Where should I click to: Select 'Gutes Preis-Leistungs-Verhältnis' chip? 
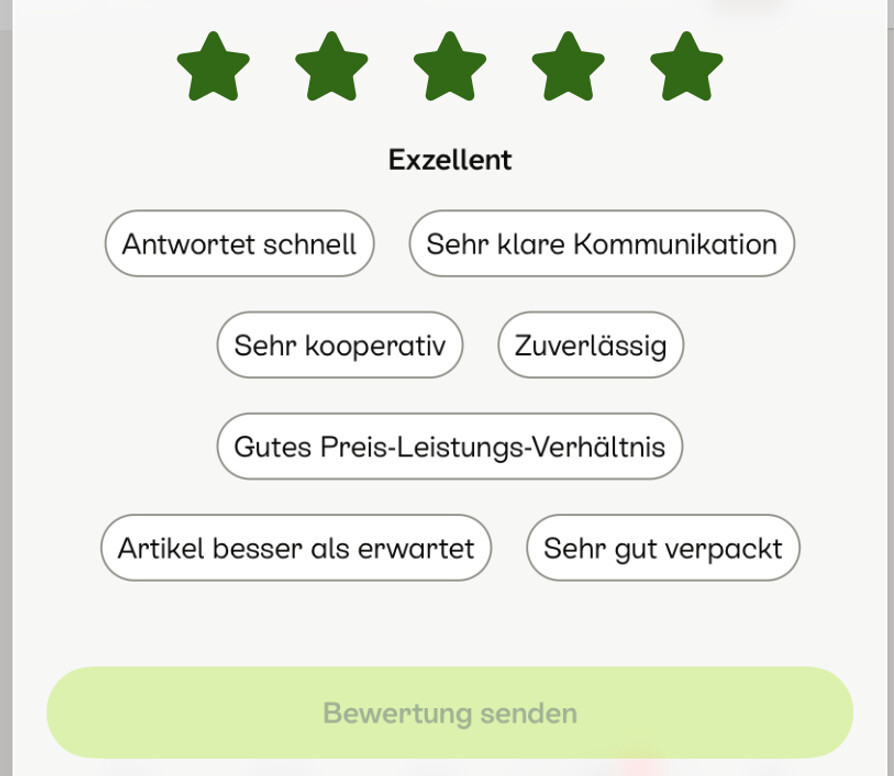(450, 446)
